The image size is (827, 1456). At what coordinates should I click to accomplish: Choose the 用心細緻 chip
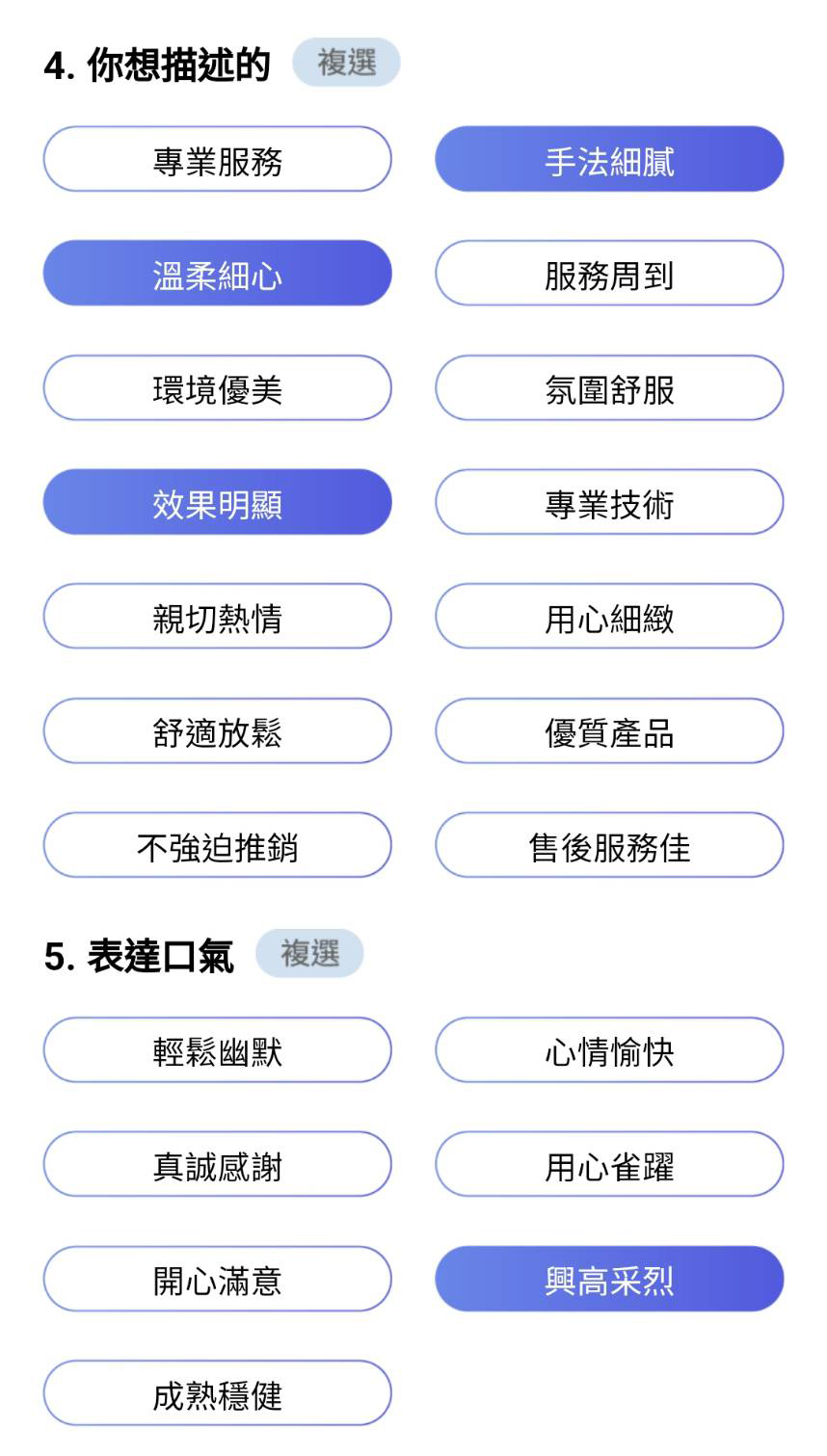[609, 618]
